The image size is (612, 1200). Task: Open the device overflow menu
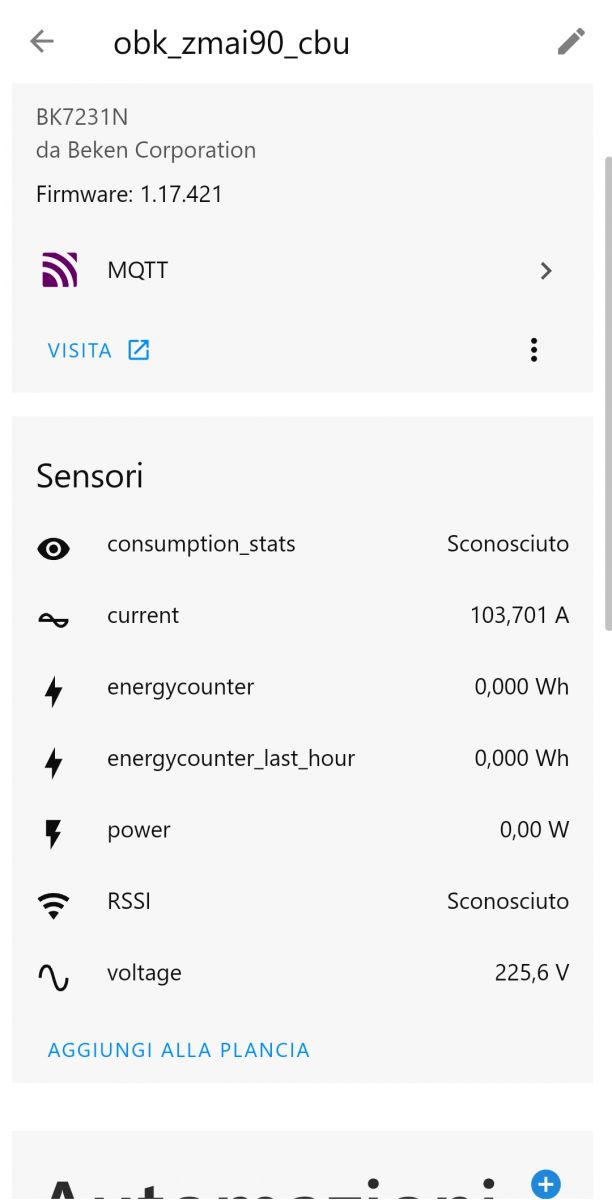point(534,349)
